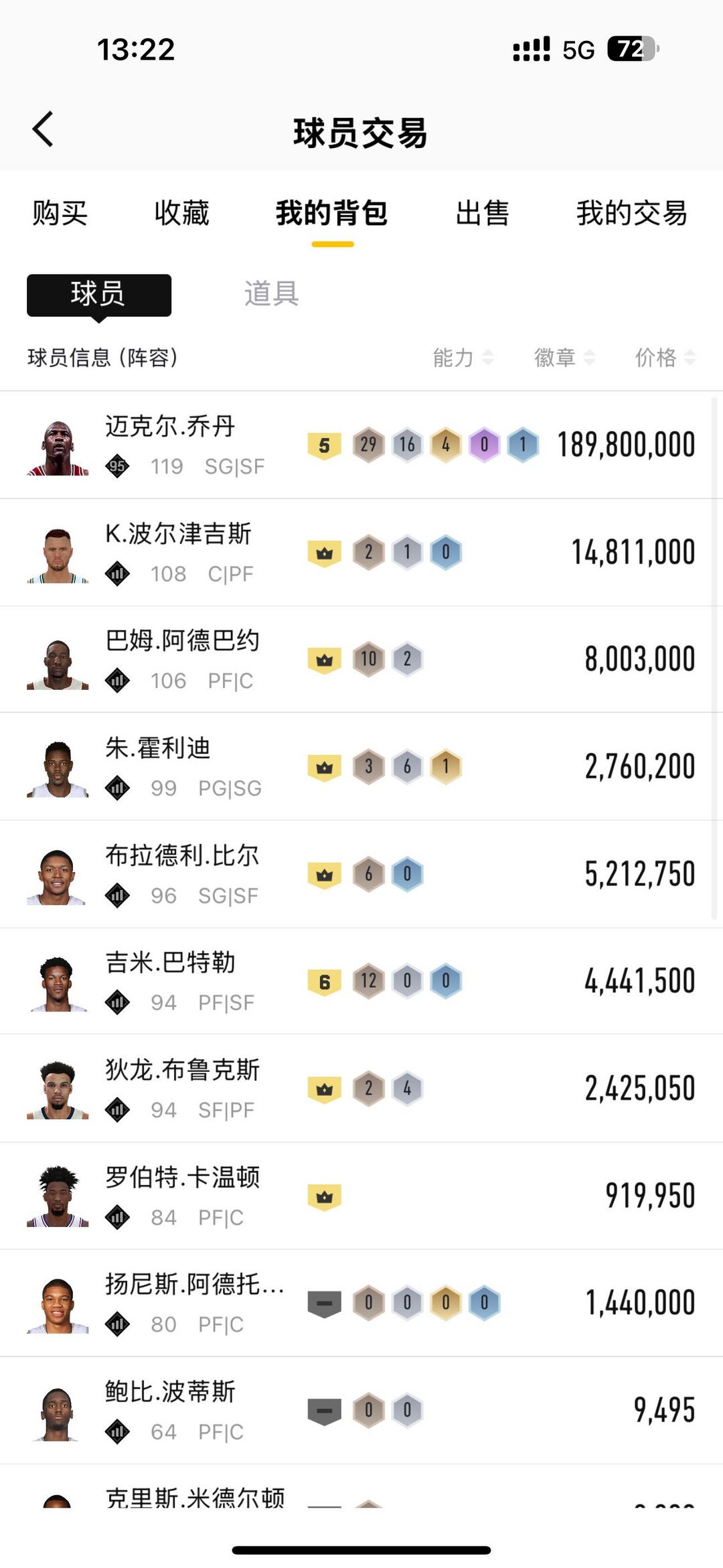Open 狄龙.布鲁克斯 player row
Viewport: 723px width, 1568px height.
361,1088
